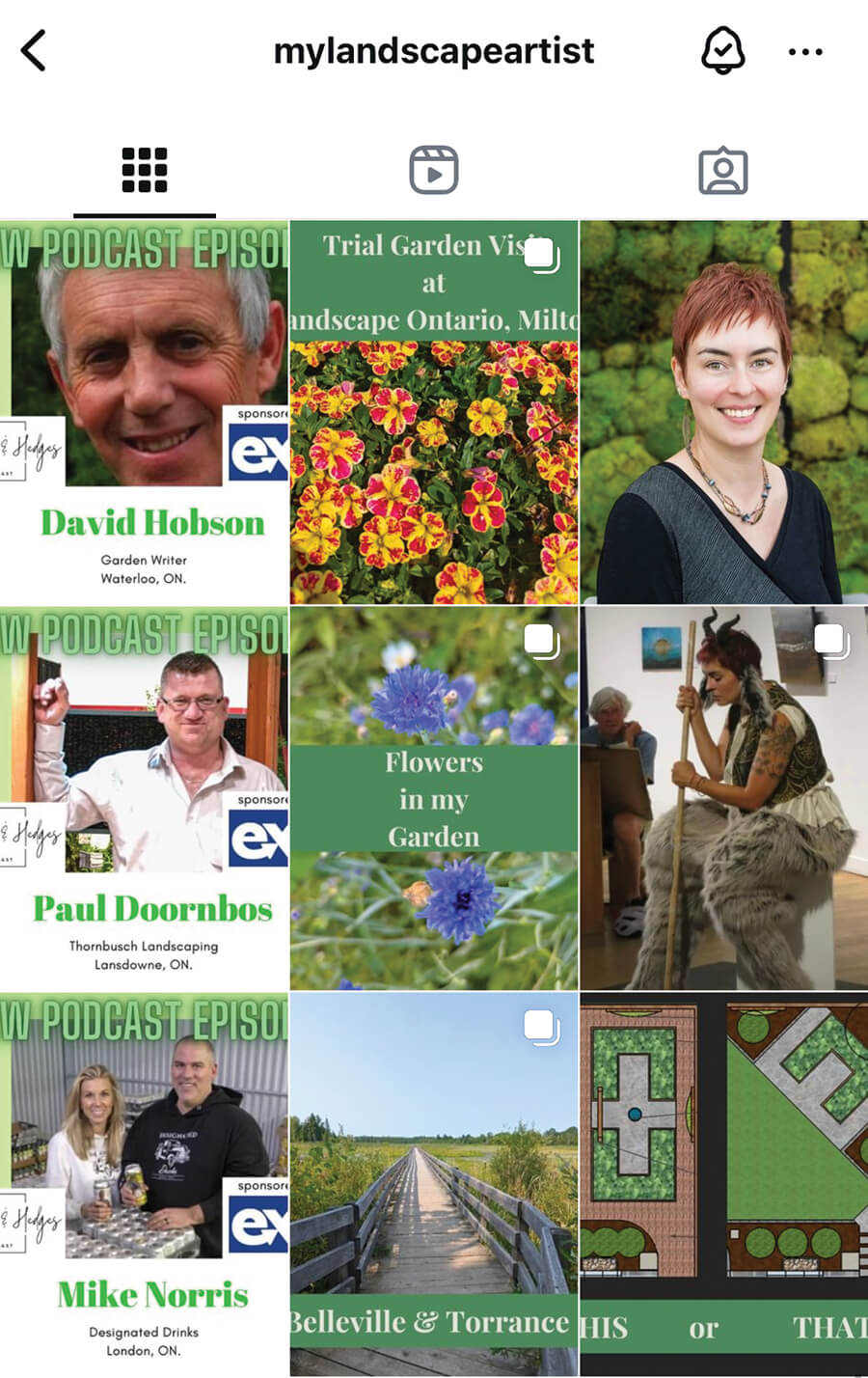Switch to the tagged photos tab
The width and height of the screenshot is (868, 1378).
click(x=722, y=171)
